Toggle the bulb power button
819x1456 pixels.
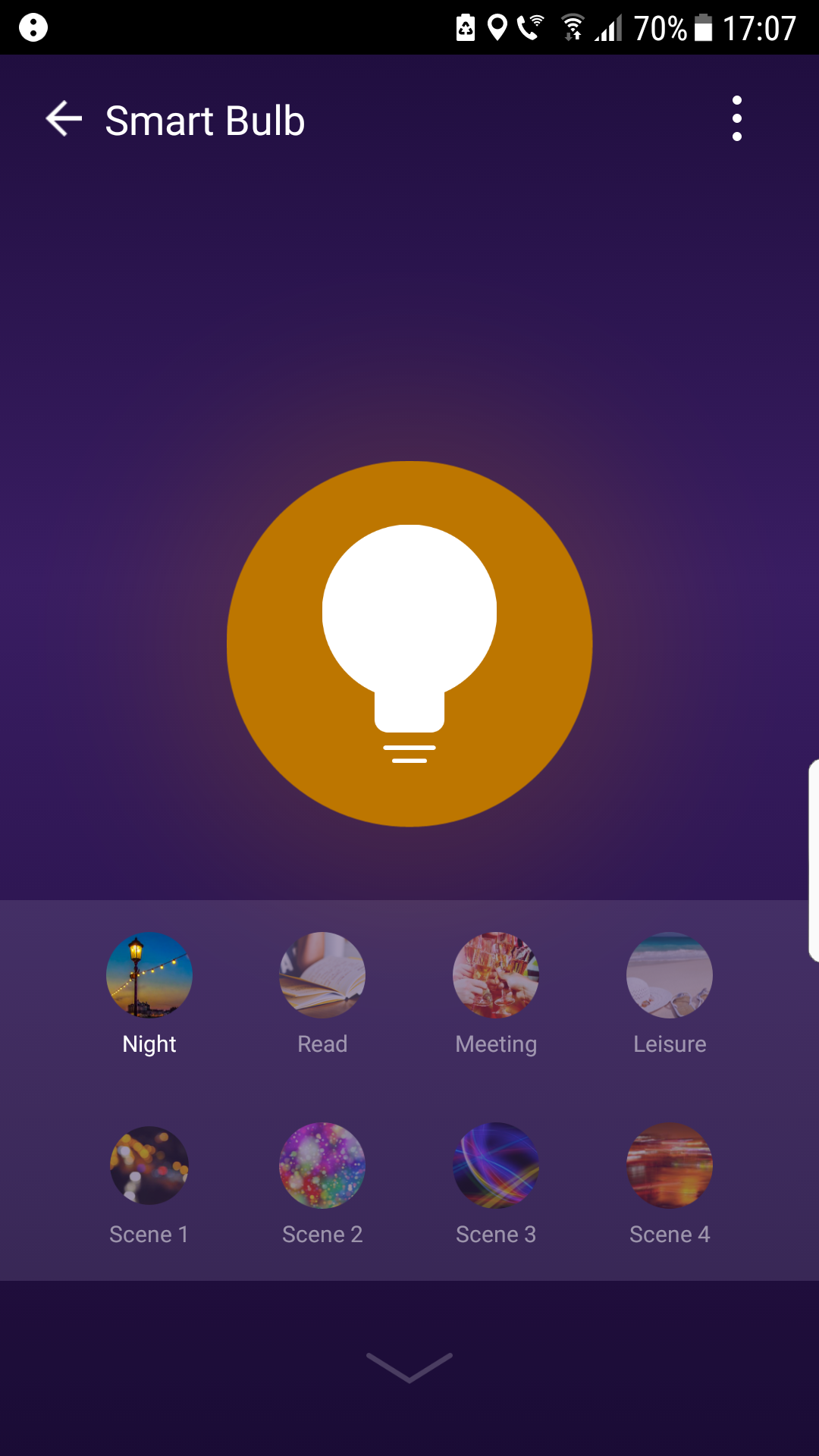(x=409, y=644)
